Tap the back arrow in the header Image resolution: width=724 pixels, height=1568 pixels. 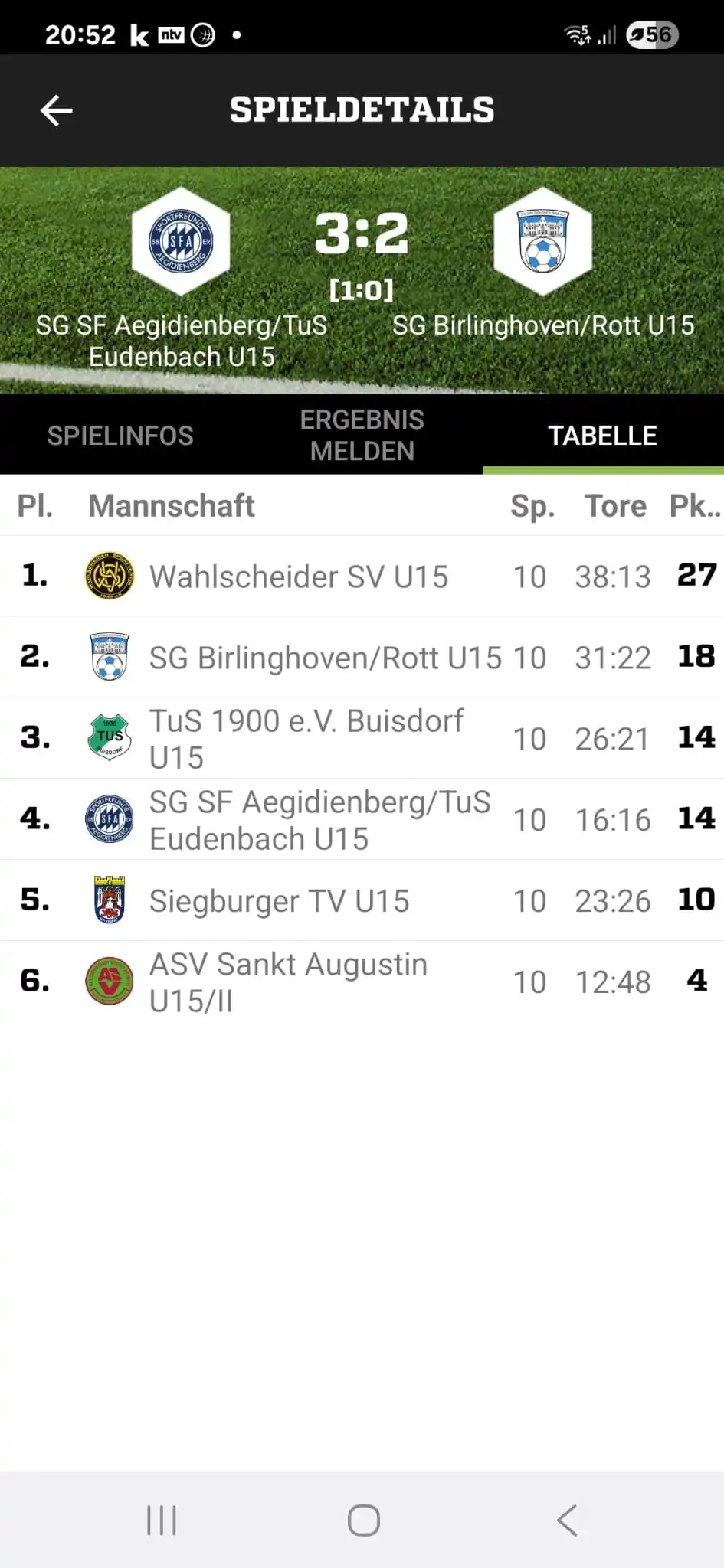(x=56, y=110)
